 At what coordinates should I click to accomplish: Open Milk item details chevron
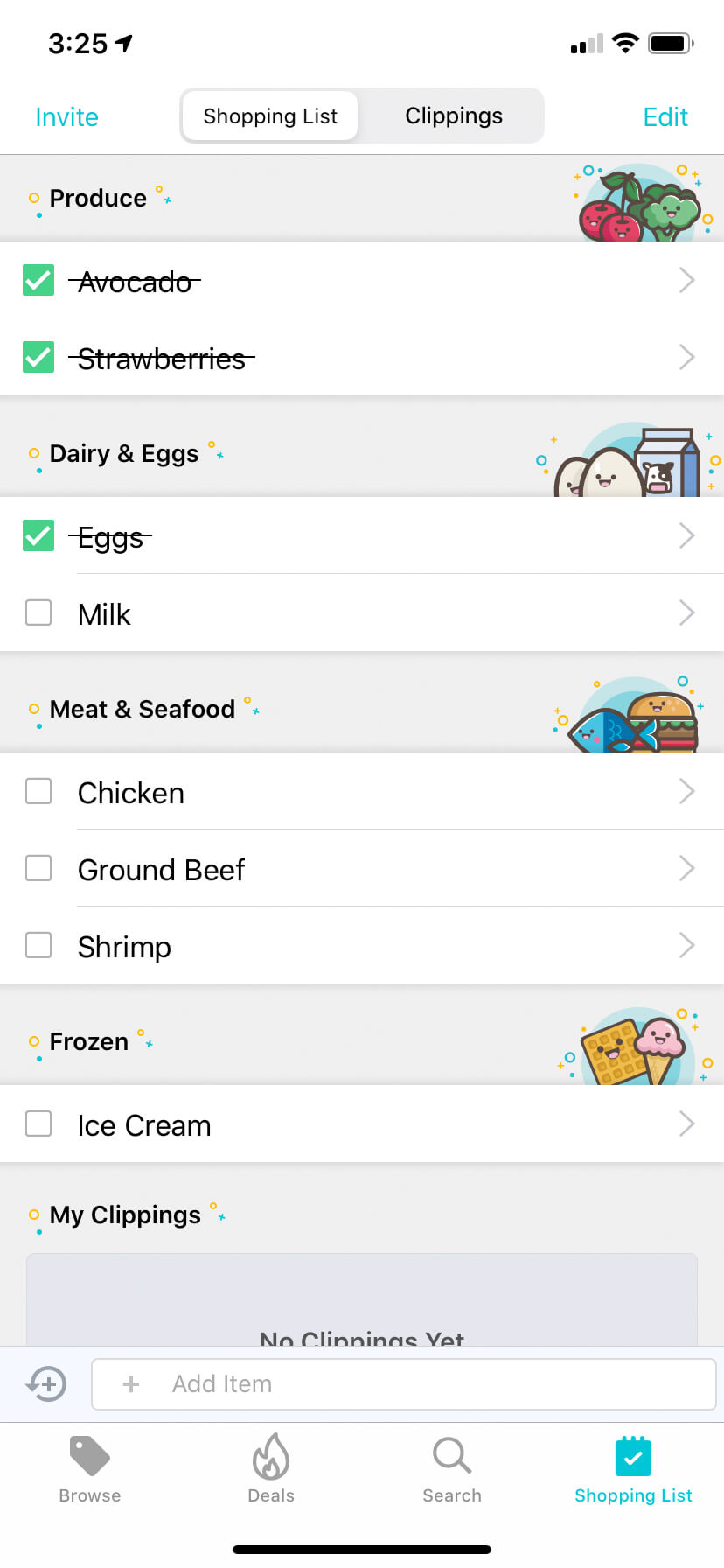click(x=686, y=612)
